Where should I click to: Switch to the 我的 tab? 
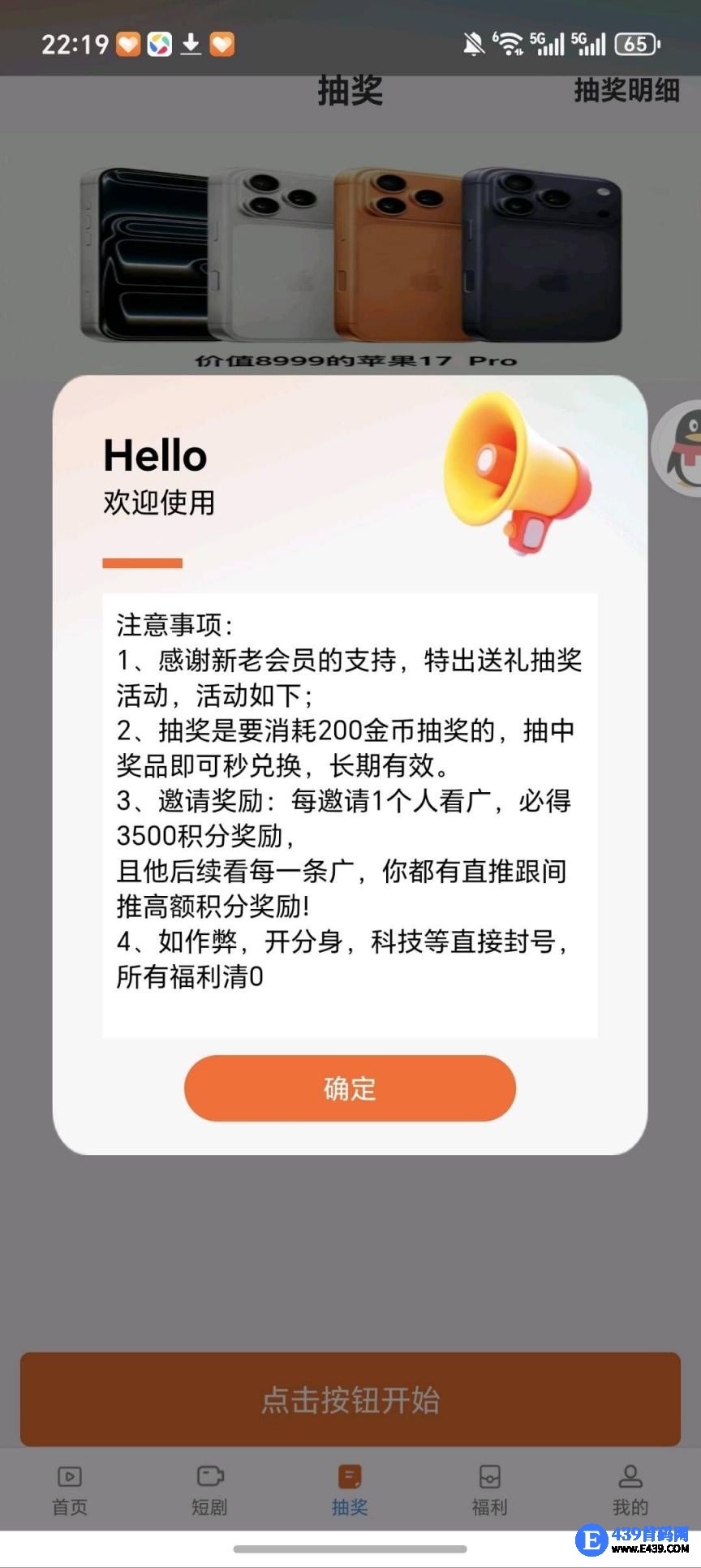[630, 1491]
